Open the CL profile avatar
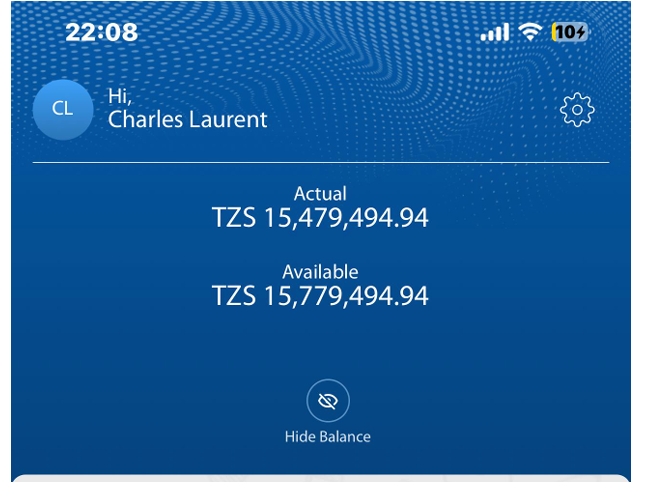This screenshot has height=498, width=648. 62,109
